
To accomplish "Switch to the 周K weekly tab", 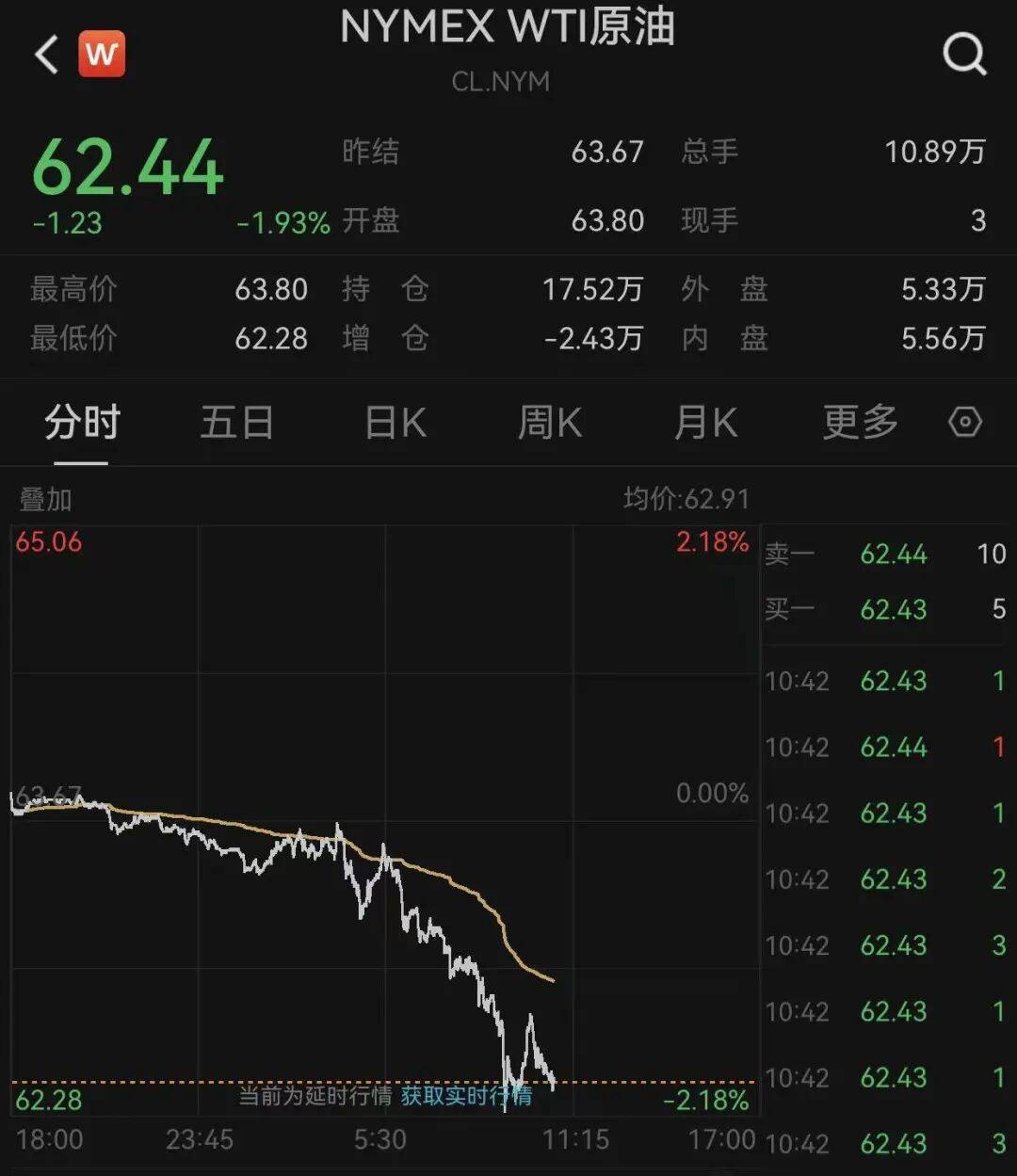I will 548,423.
